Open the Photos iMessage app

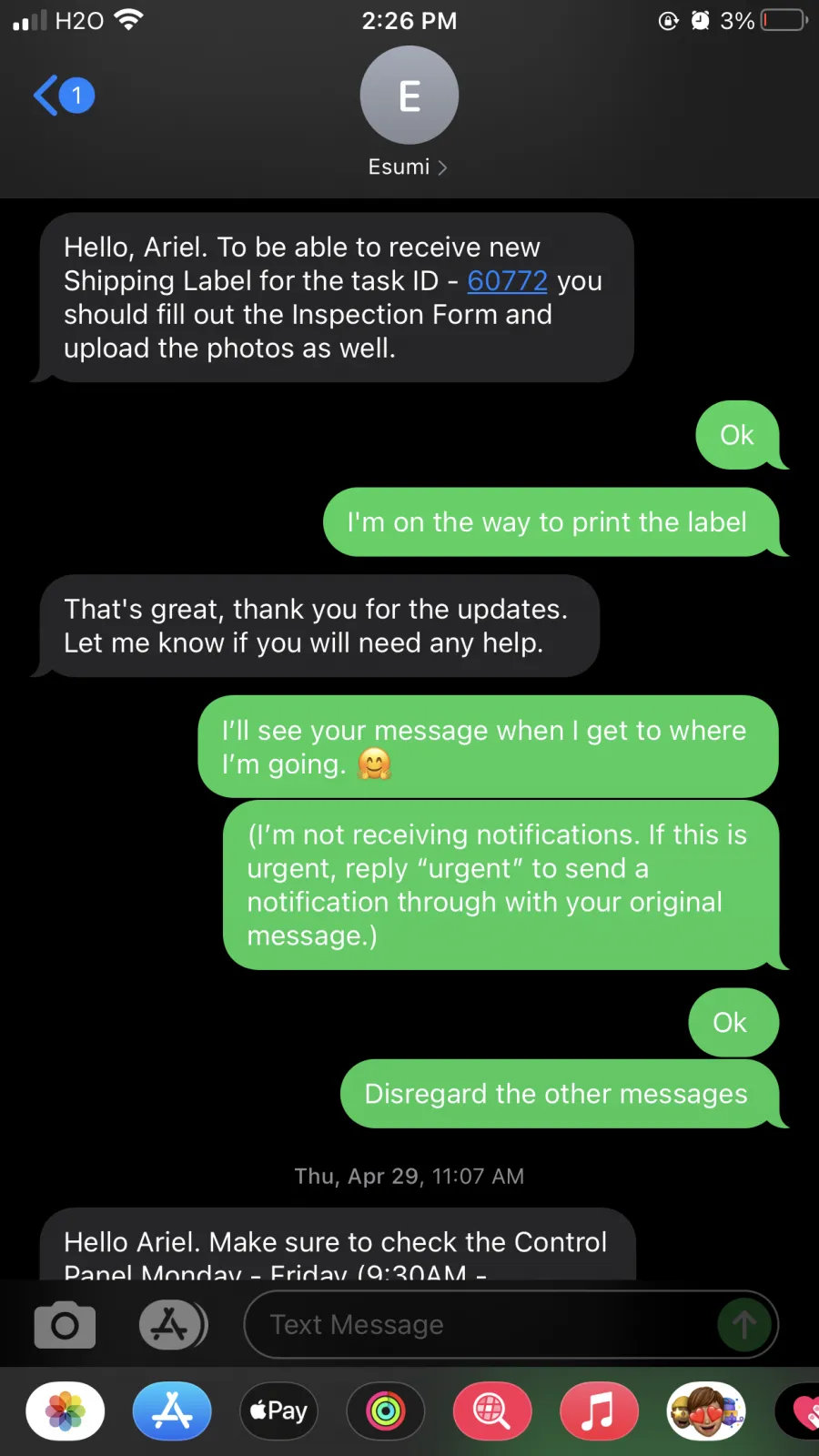(66, 1411)
